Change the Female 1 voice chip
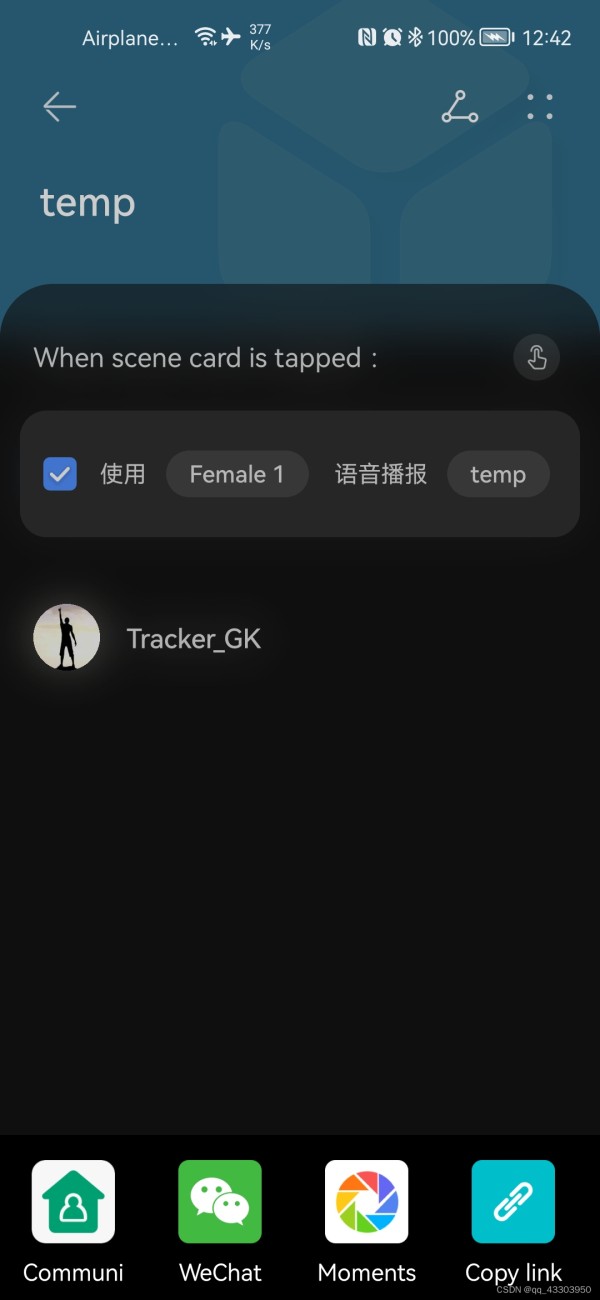Screen dimensions: 600x1300 (x=237, y=474)
